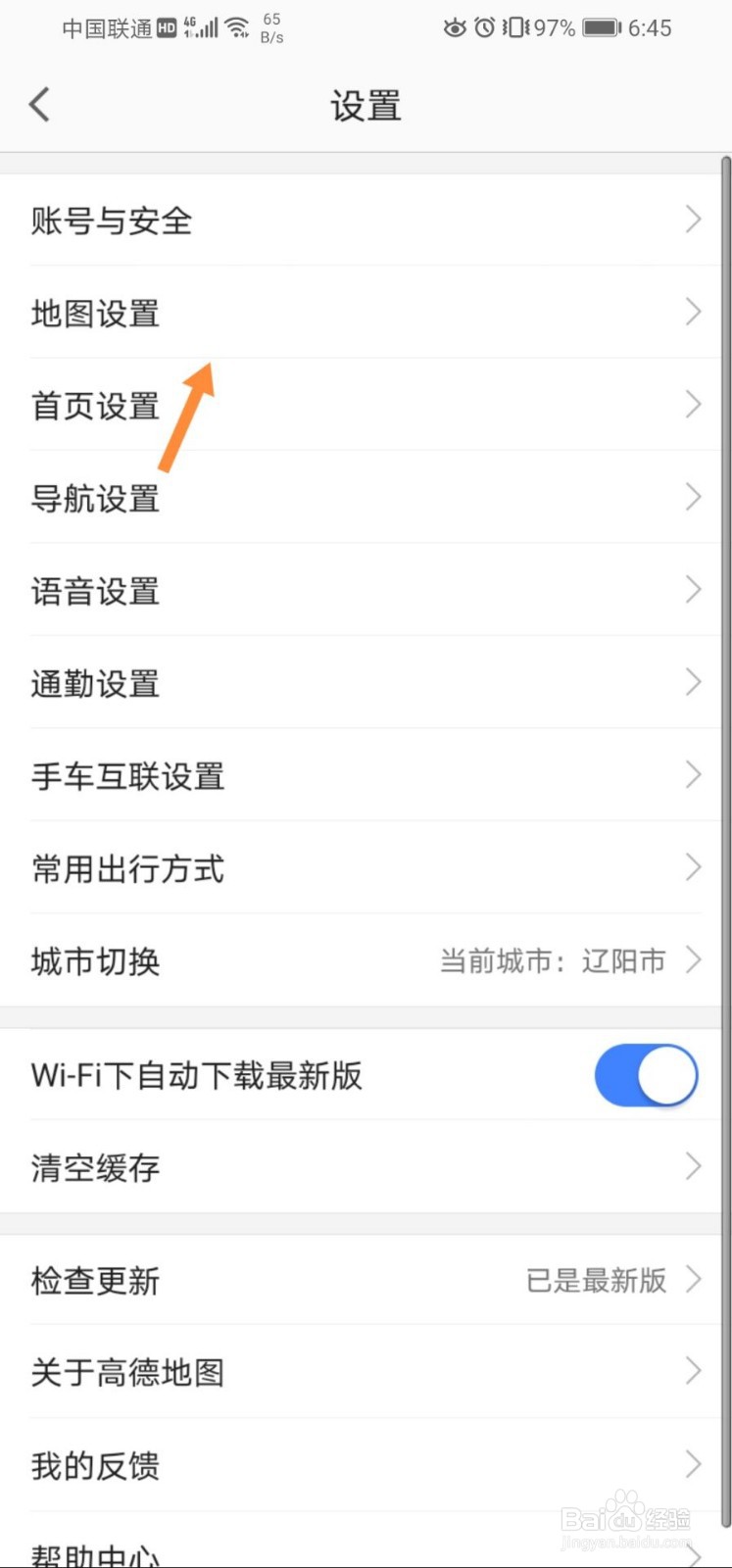
Task: Open 我的反馈 (My Feedback)
Action: pyautogui.click(x=95, y=1464)
